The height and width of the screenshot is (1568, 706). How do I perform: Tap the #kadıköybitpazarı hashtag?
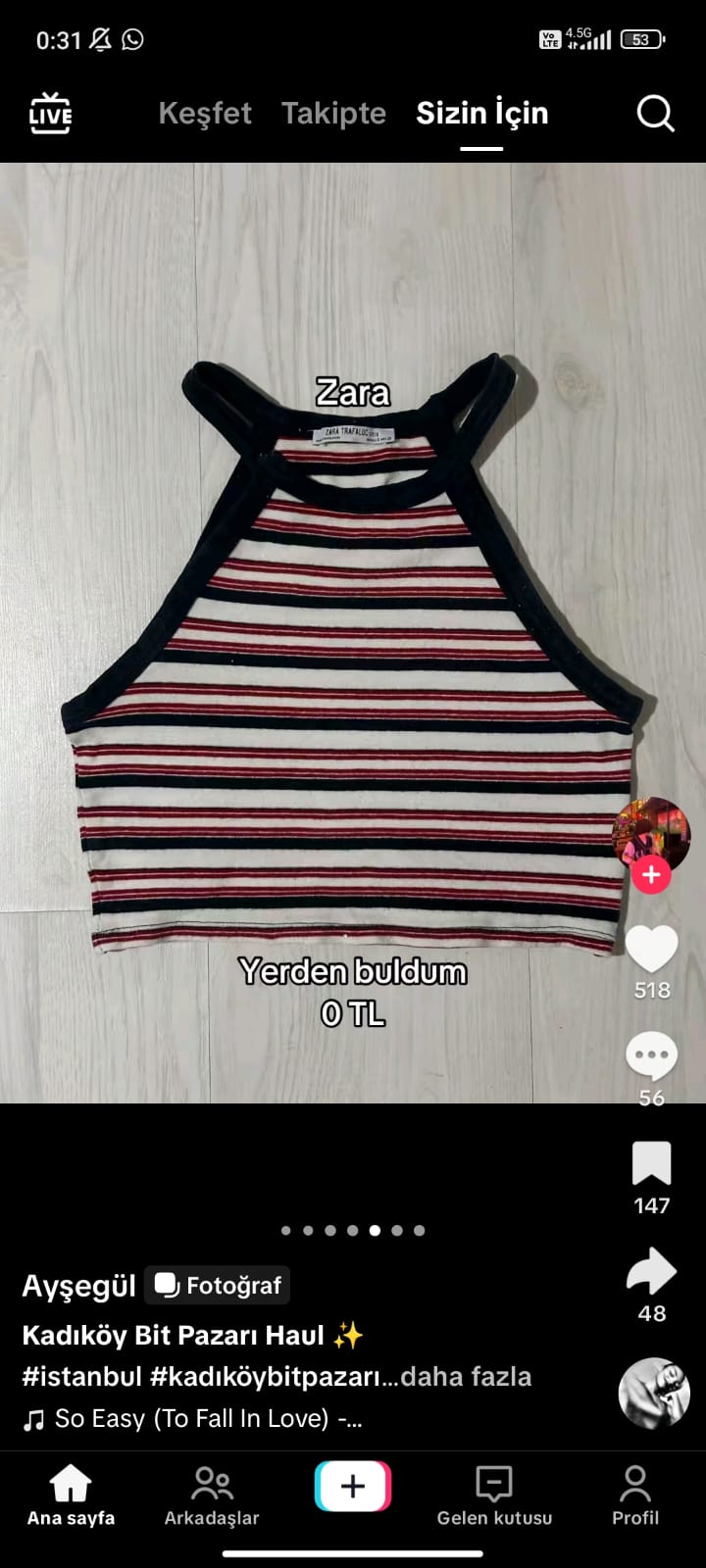pos(265,1377)
